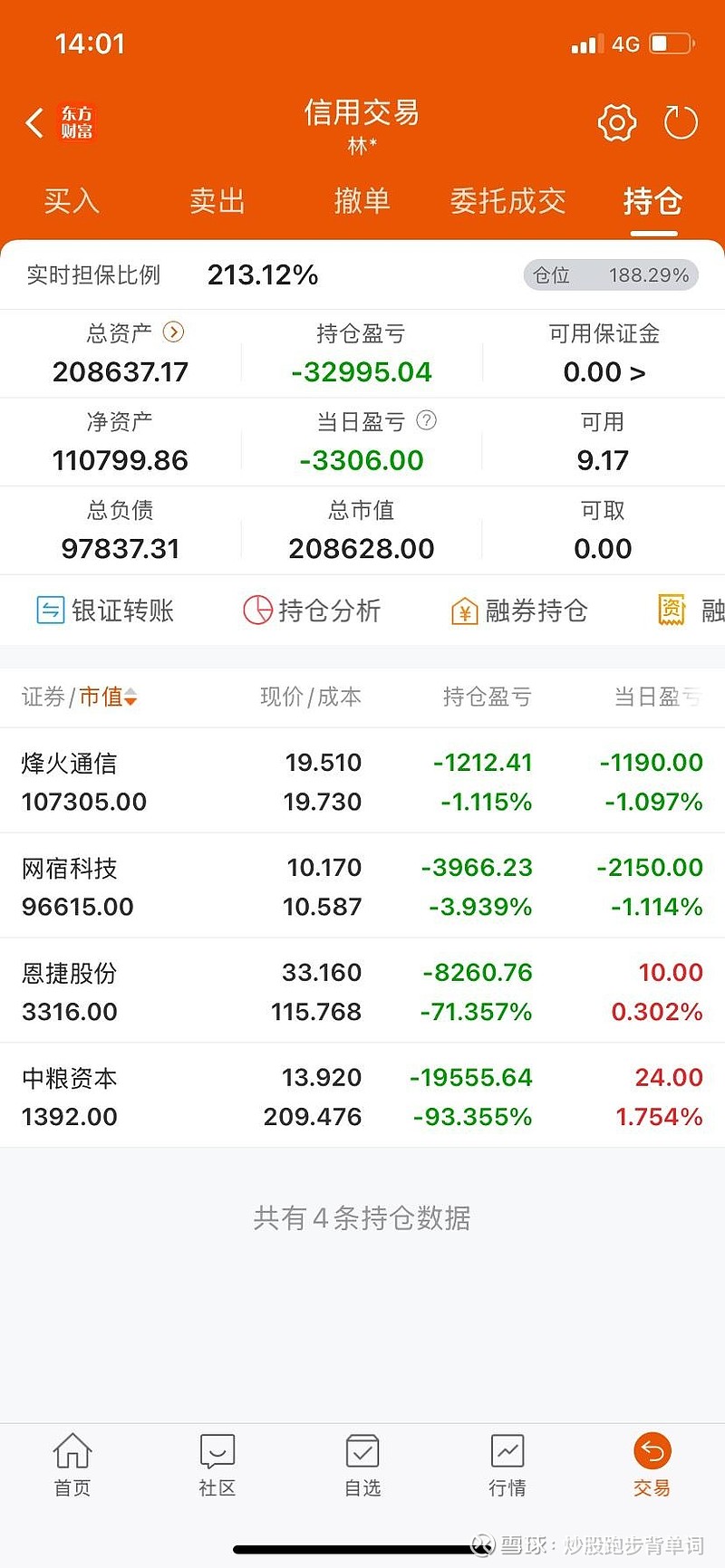
Task: Open 融券持仓 short-selling positions
Action: coord(518,611)
